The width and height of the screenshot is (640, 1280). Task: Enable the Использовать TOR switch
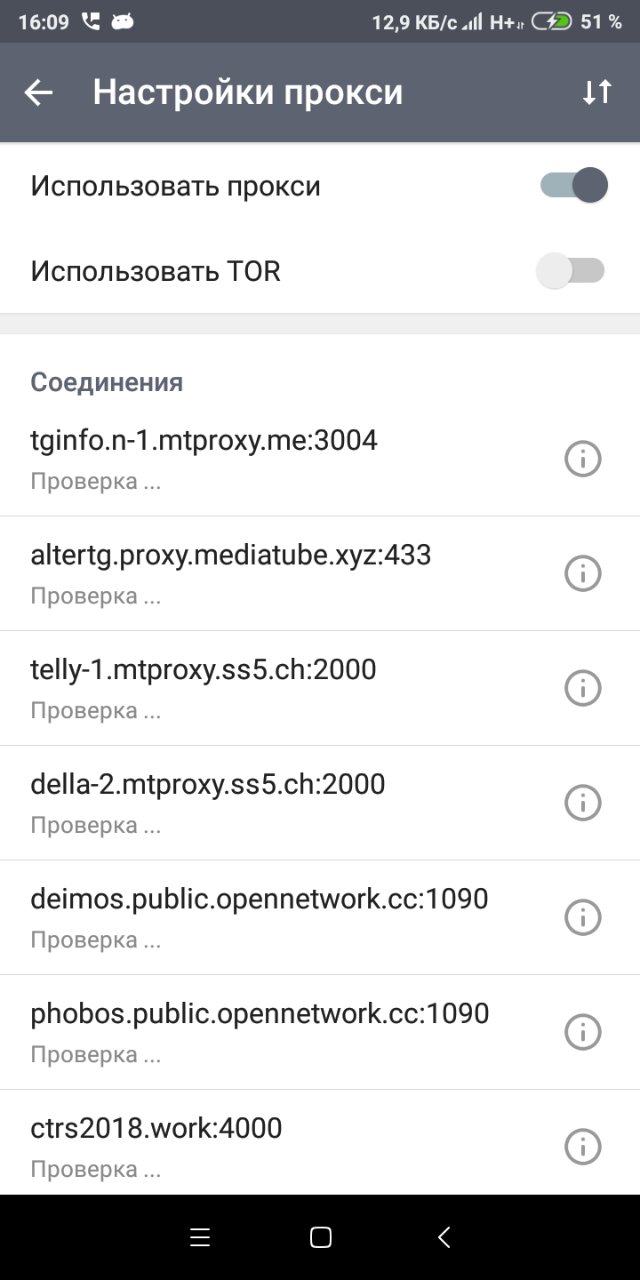point(571,271)
